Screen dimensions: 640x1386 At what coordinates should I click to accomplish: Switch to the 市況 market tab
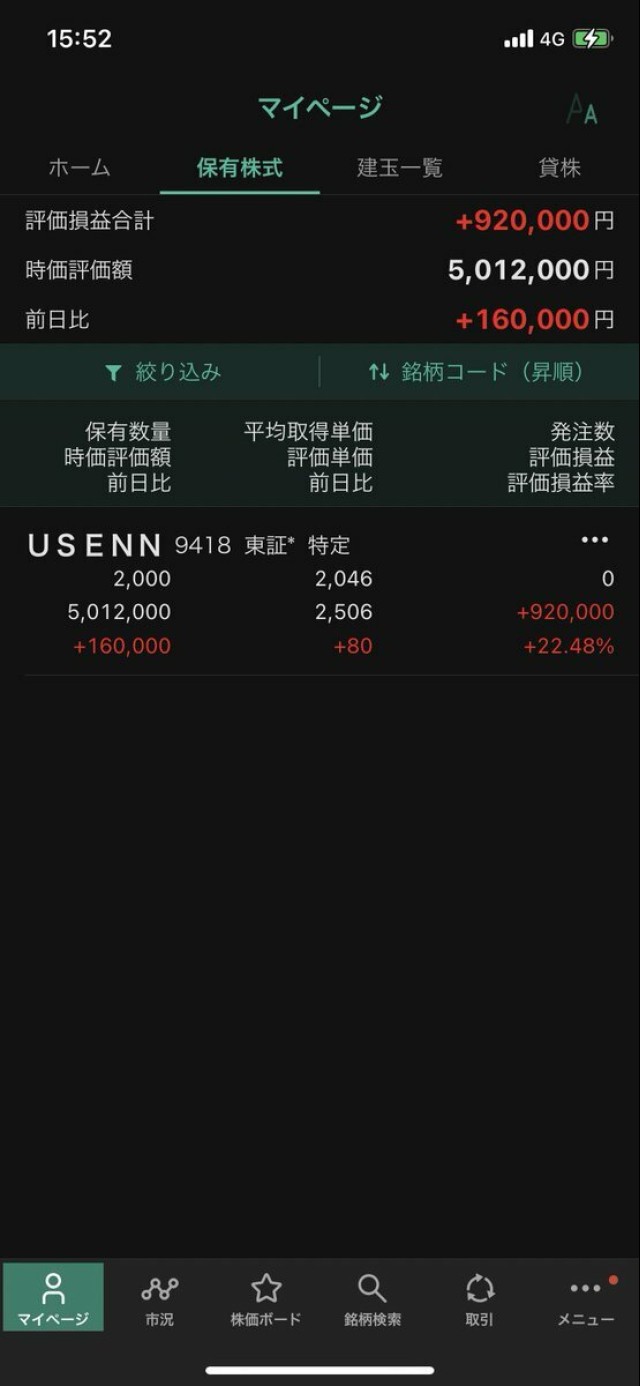pos(159,1298)
